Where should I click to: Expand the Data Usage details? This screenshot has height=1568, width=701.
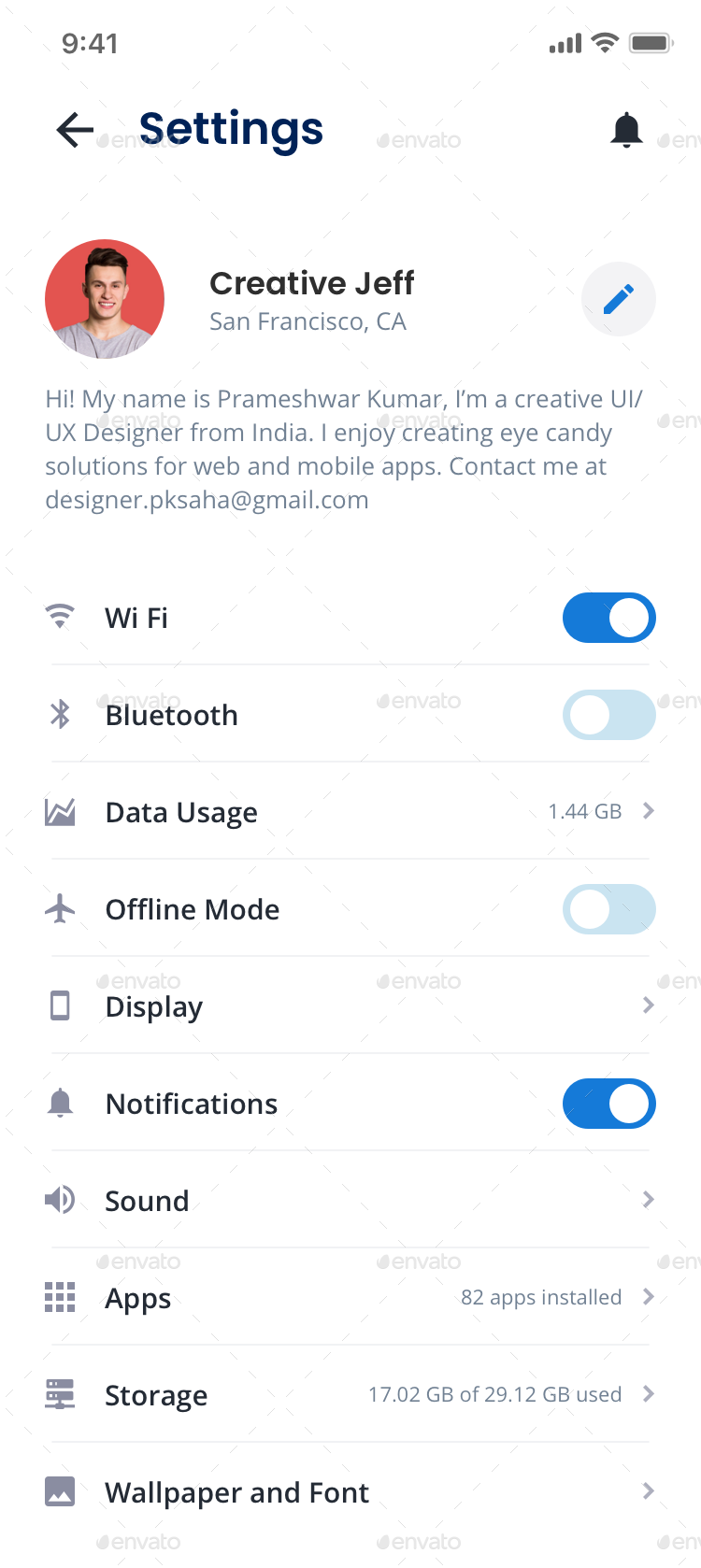click(x=647, y=811)
